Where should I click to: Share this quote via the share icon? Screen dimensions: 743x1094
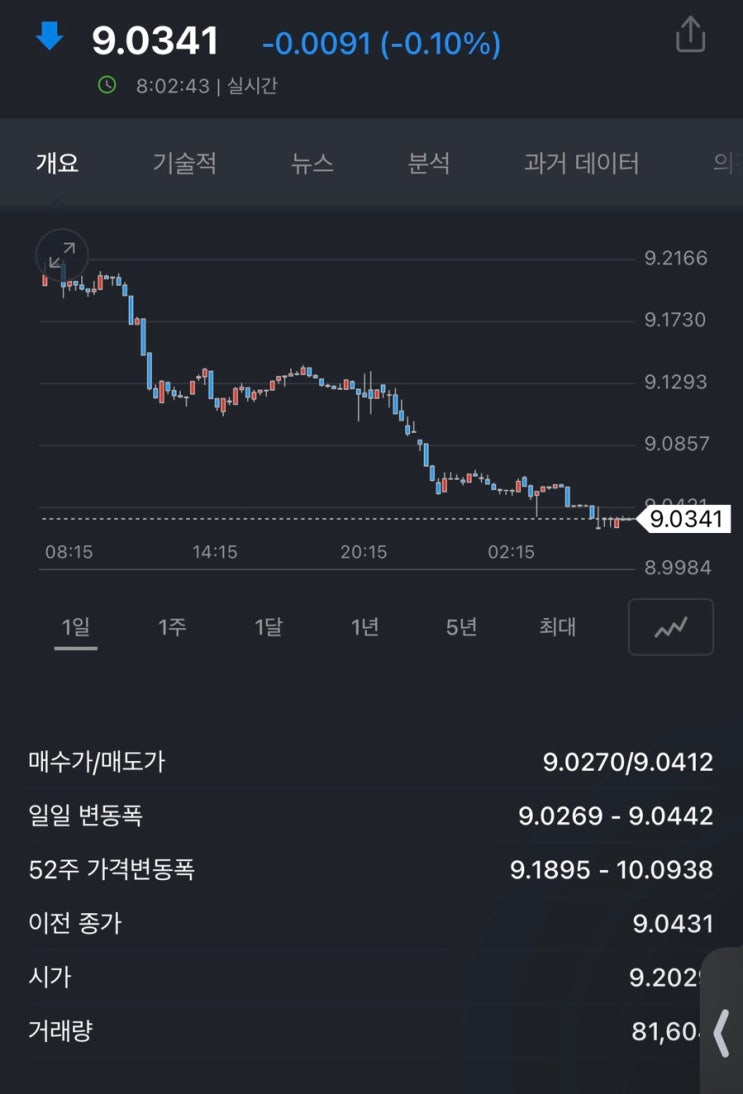click(691, 36)
